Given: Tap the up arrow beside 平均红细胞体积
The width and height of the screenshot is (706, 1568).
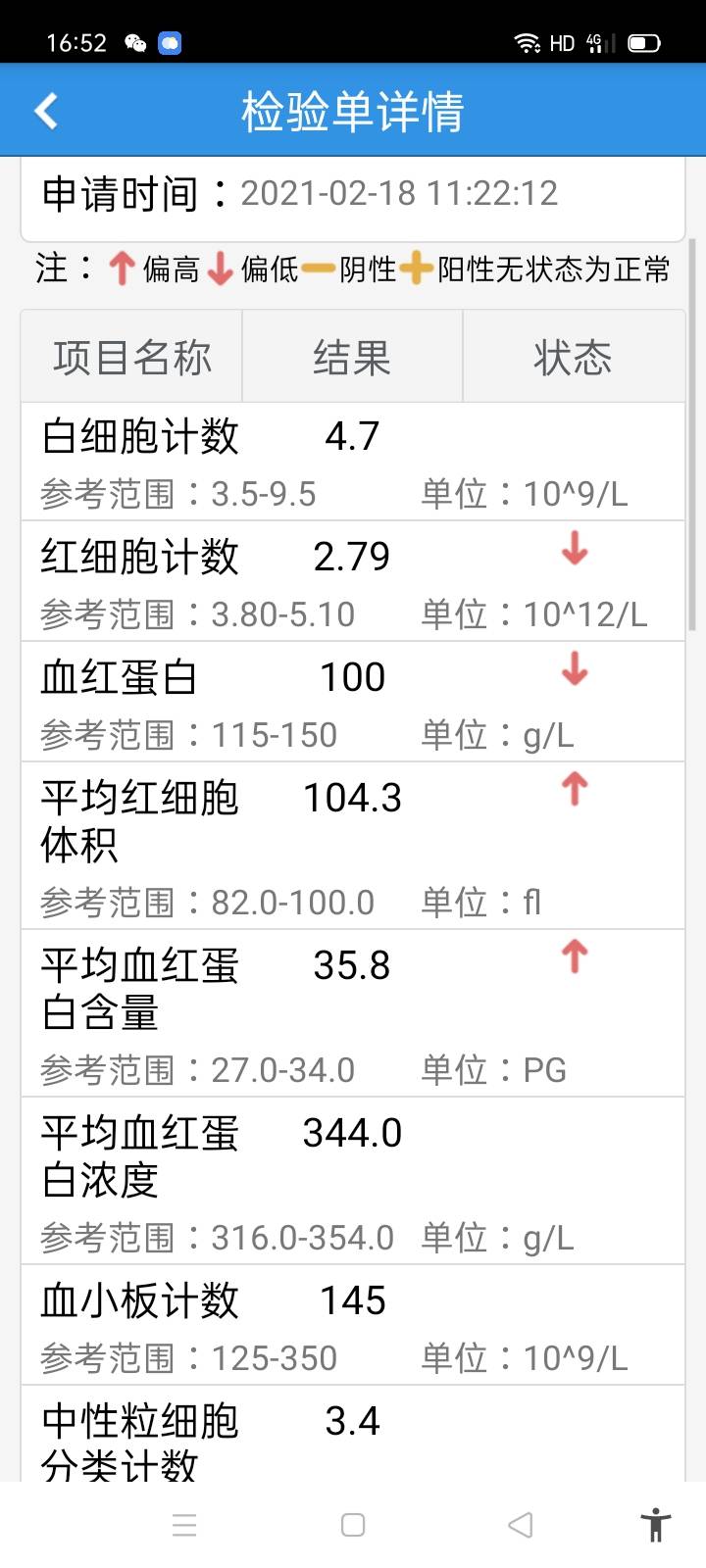Looking at the screenshot, I should click(574, 789).
